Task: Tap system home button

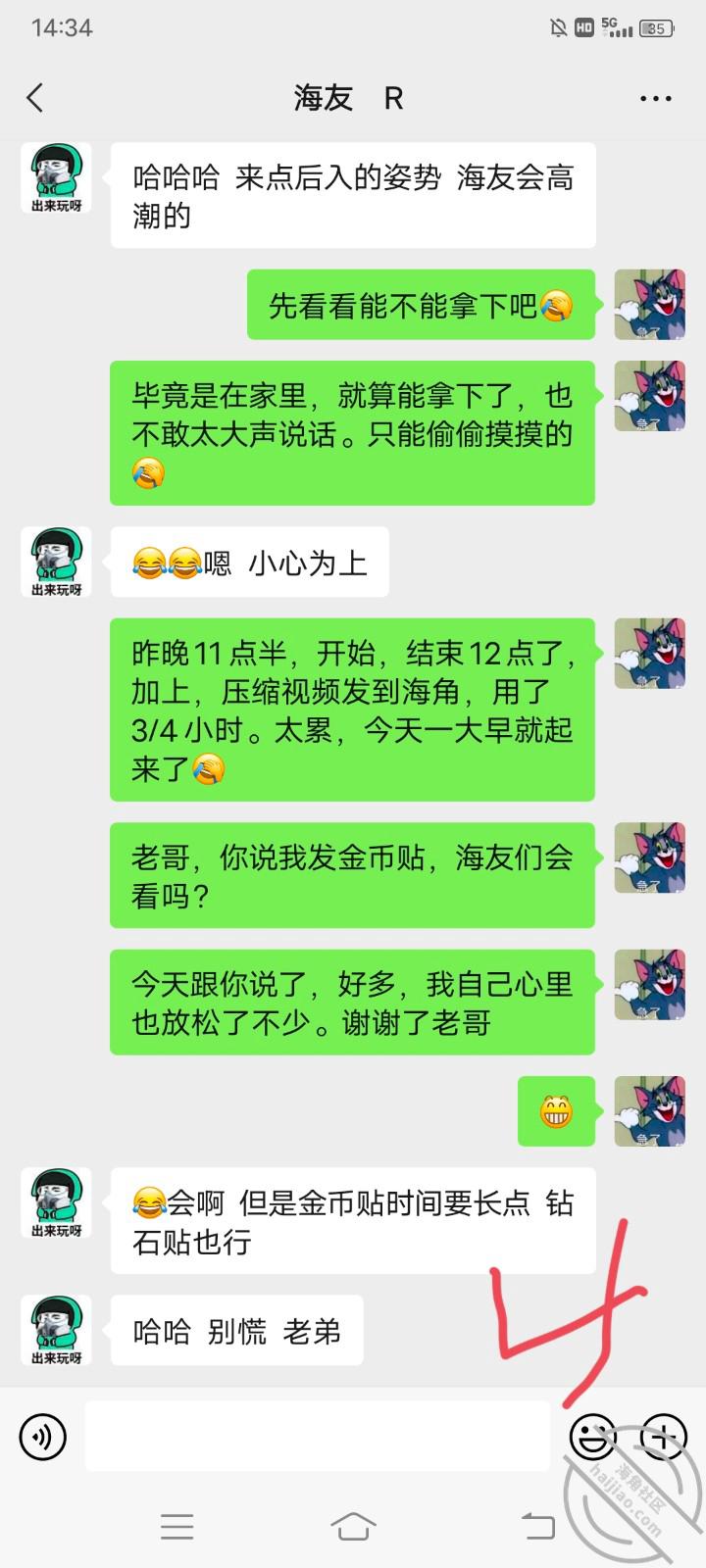Action: [353, 1526]
